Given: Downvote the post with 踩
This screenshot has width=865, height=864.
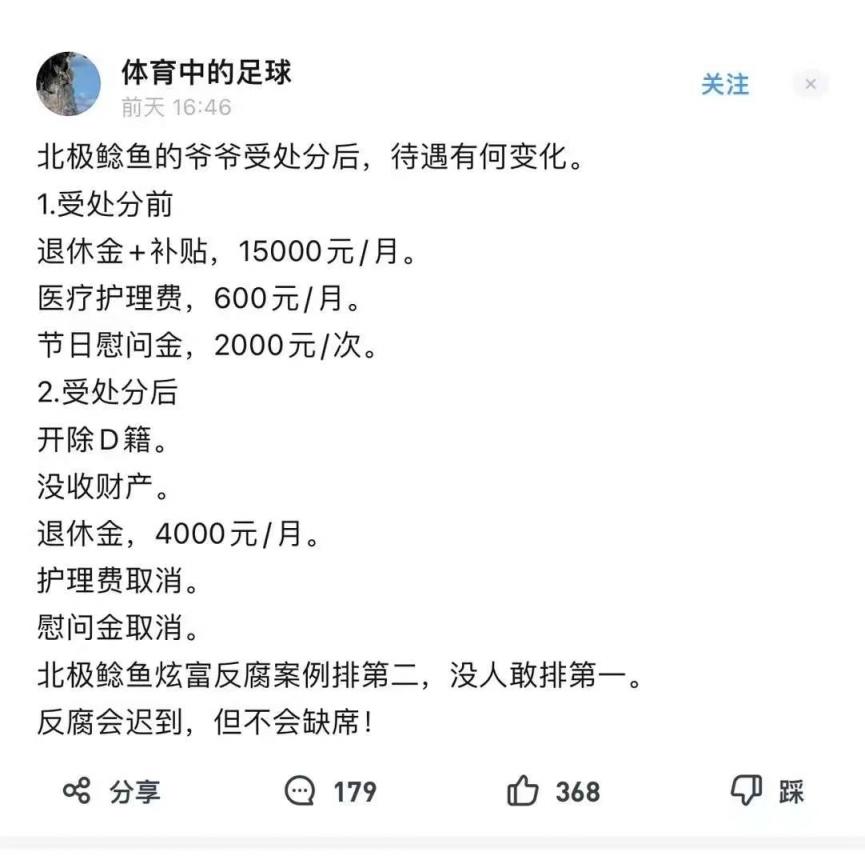Looking at the screenshot, I should coord(767,792).
